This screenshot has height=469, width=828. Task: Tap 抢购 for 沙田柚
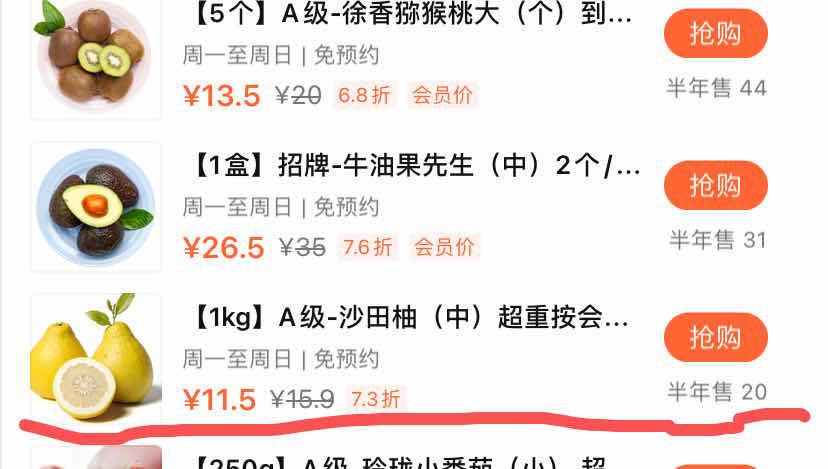pyautogui.click(x=715, y=337)
